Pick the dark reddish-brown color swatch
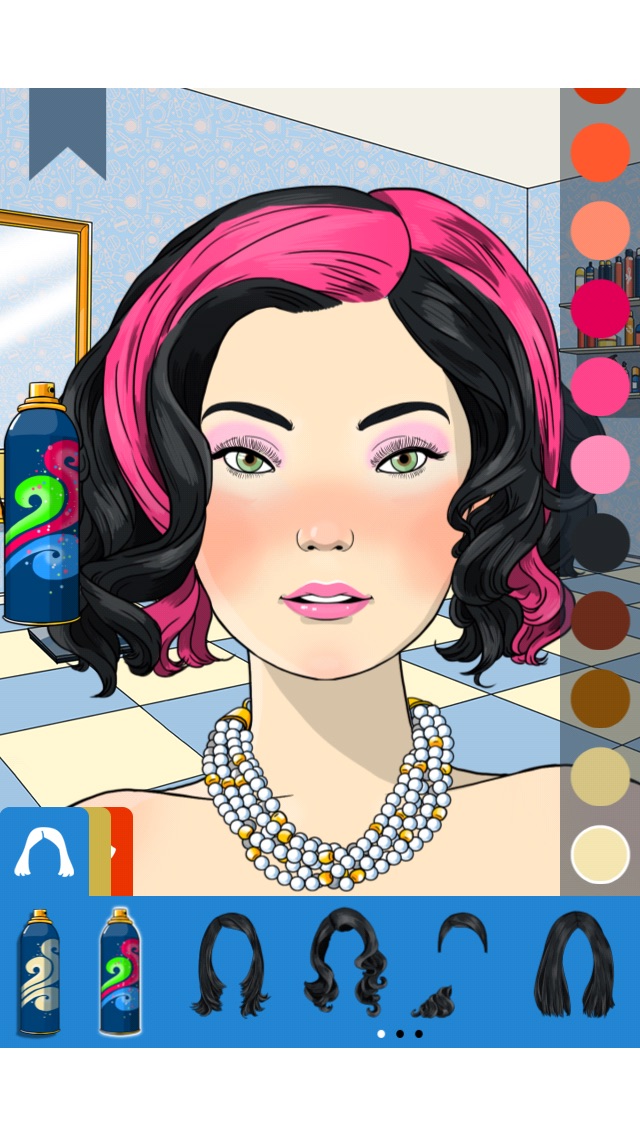The height and width of the screenshot is (1136, 640). pyautogui.click(x=600, y=620)
